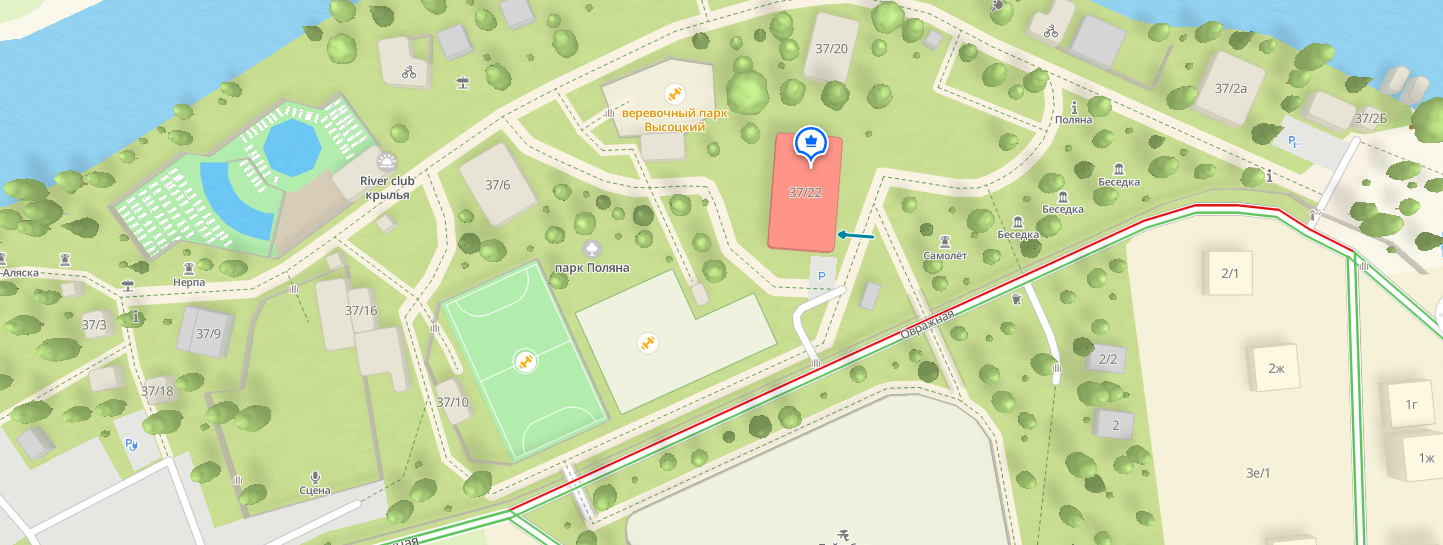Tap the sports icon on green football field

click(526, 362)
